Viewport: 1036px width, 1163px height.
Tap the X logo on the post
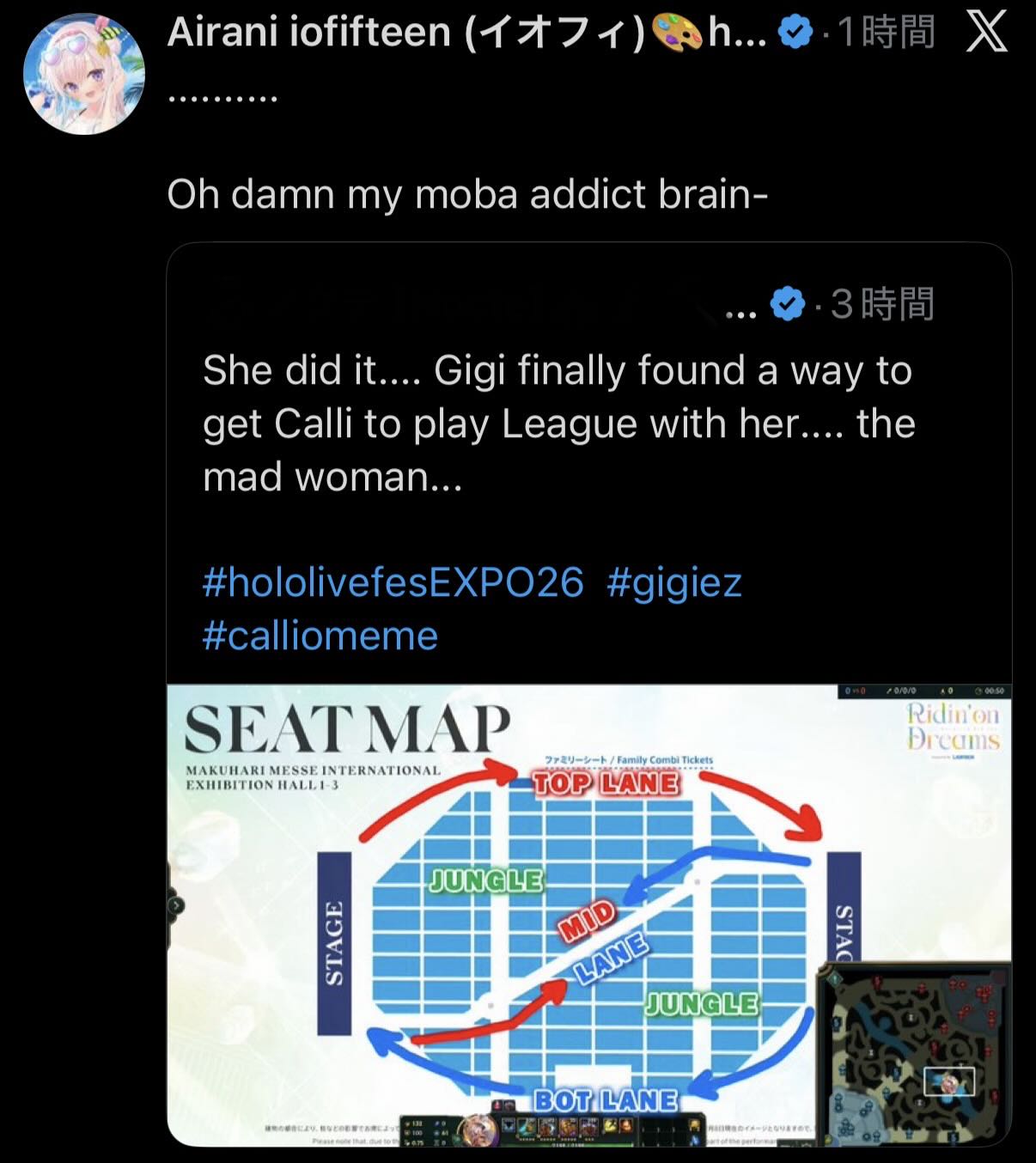[x=986, y=33]
